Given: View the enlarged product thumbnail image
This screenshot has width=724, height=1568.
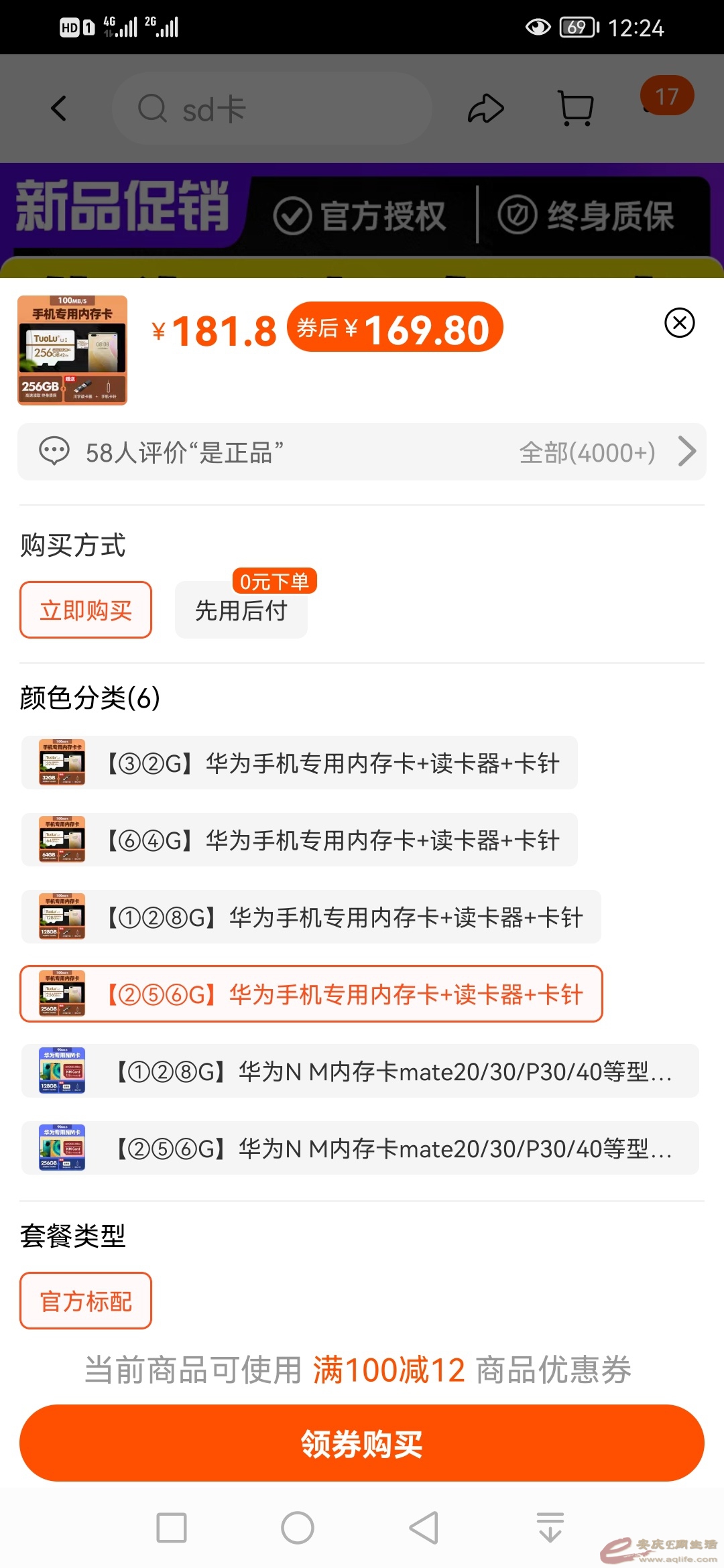Looking at the screenshot, I should (72, 350).
